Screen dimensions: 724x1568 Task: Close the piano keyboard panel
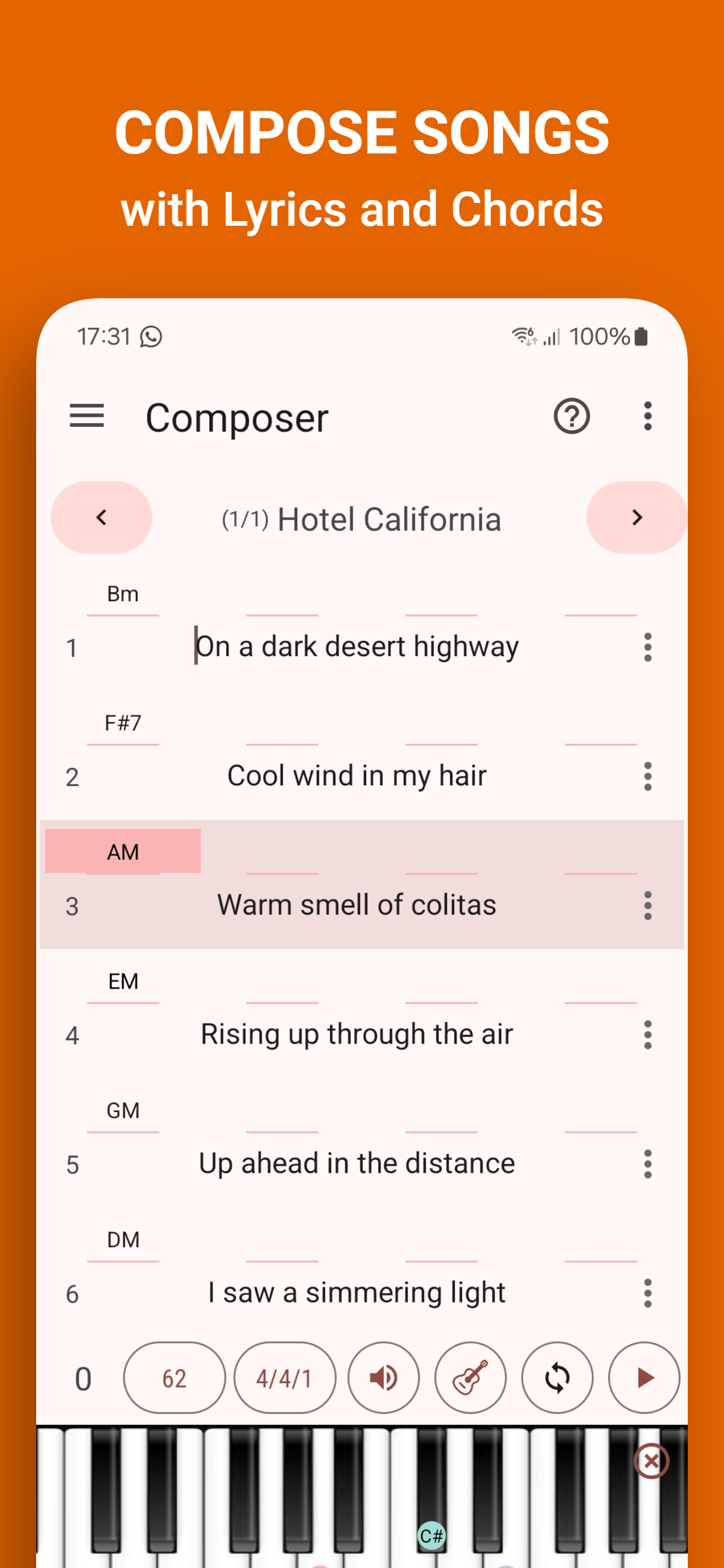pyautogui.click(x=651, y=1461)
